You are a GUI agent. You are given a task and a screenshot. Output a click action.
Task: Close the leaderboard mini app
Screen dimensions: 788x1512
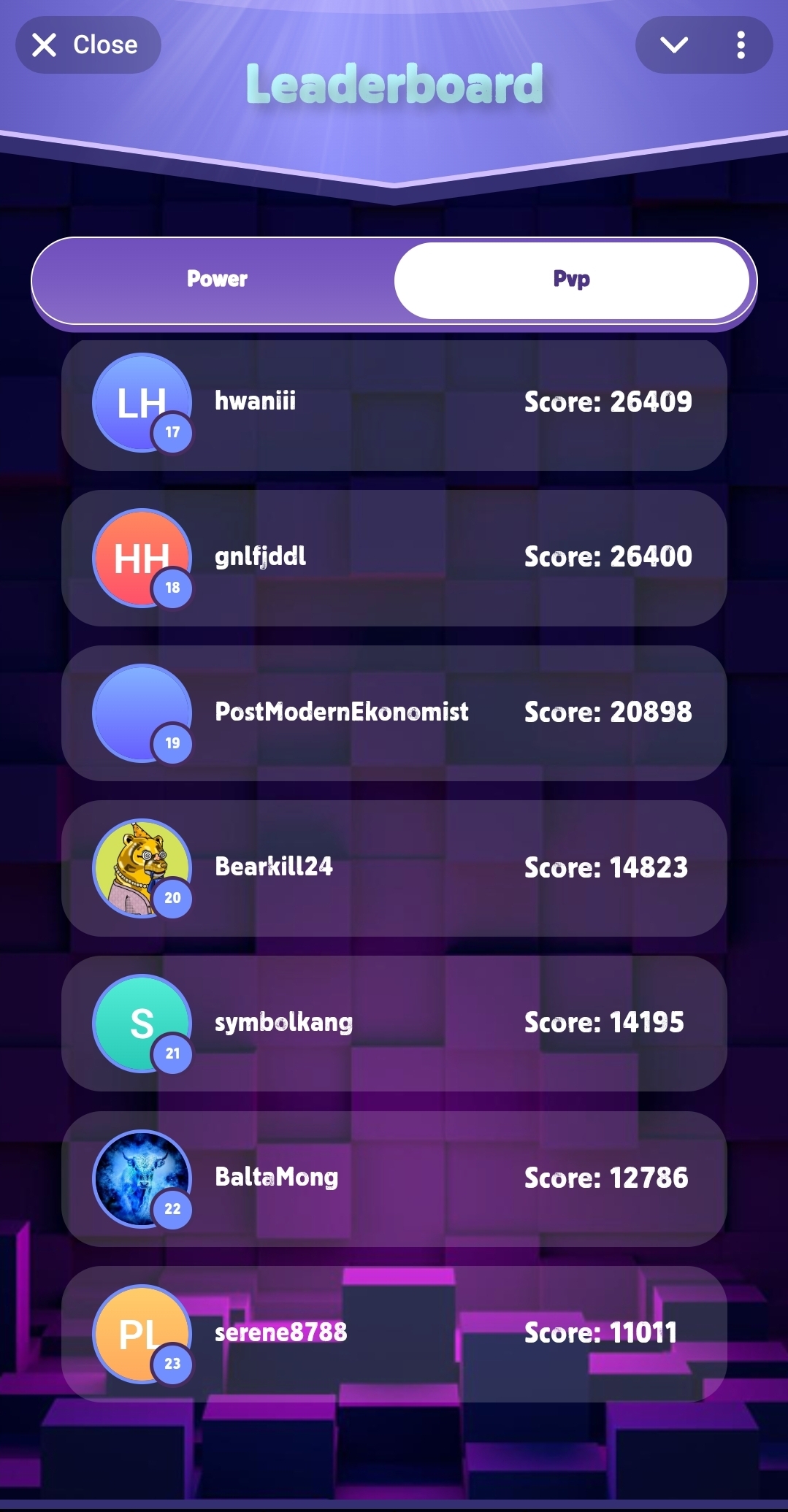[88, 45]
